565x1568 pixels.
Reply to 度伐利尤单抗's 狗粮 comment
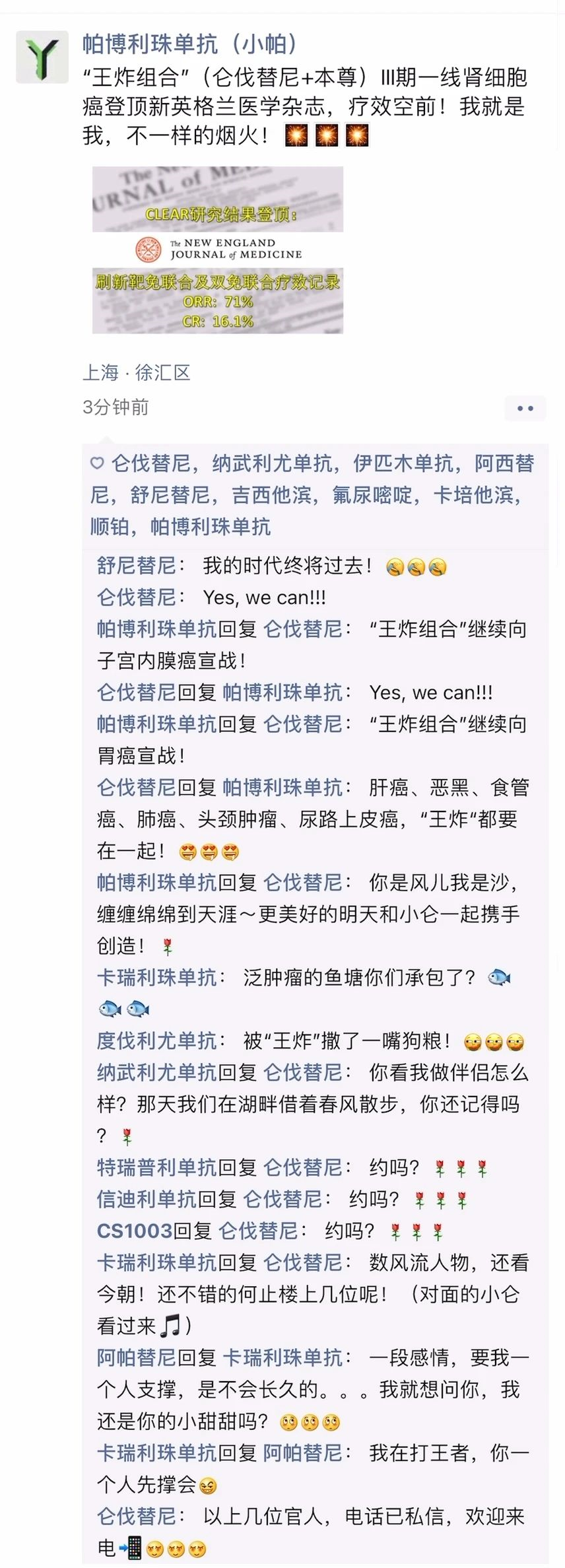tap(347, 1041)
